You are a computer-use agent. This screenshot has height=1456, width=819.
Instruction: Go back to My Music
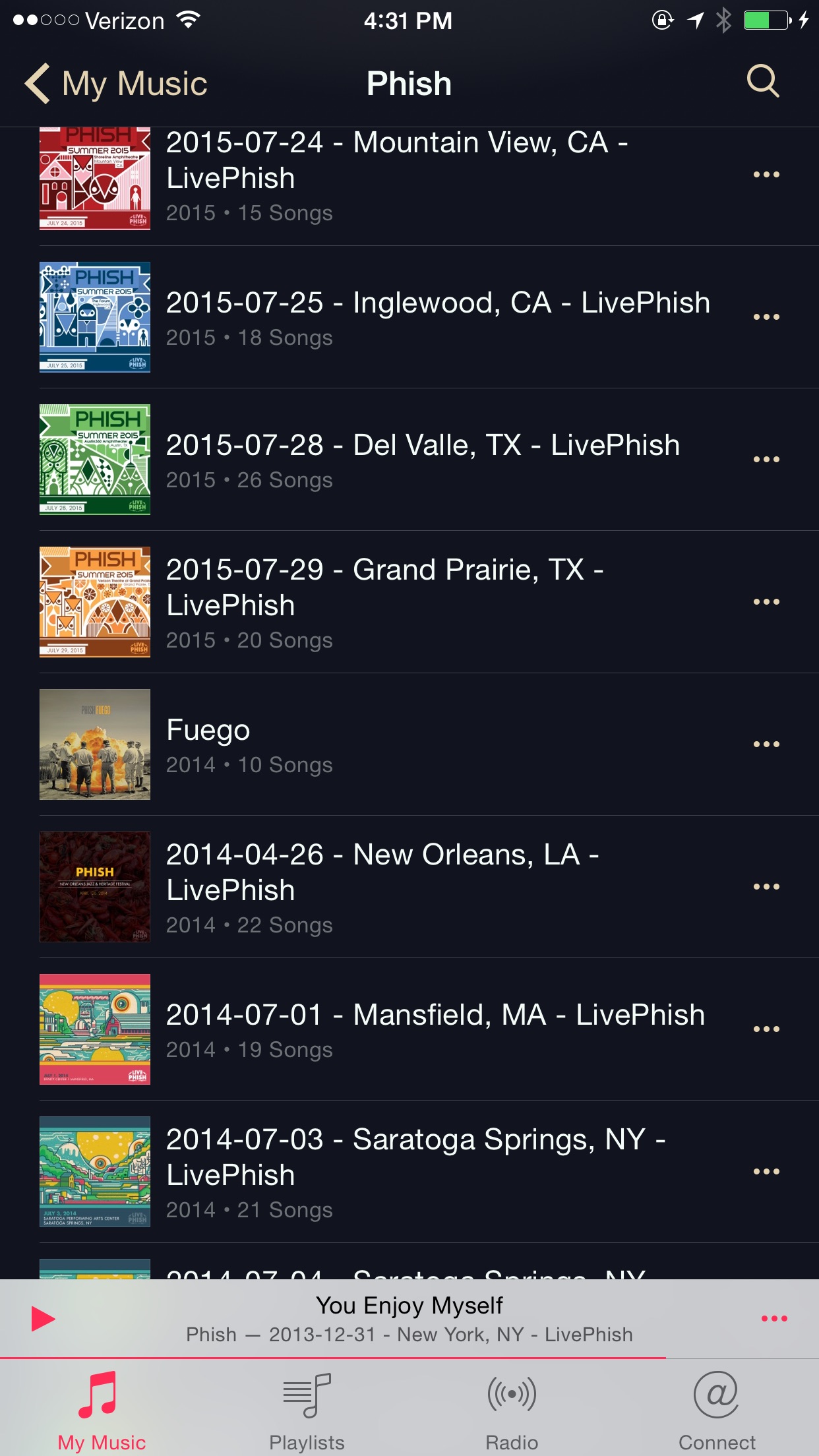point(116,84)
